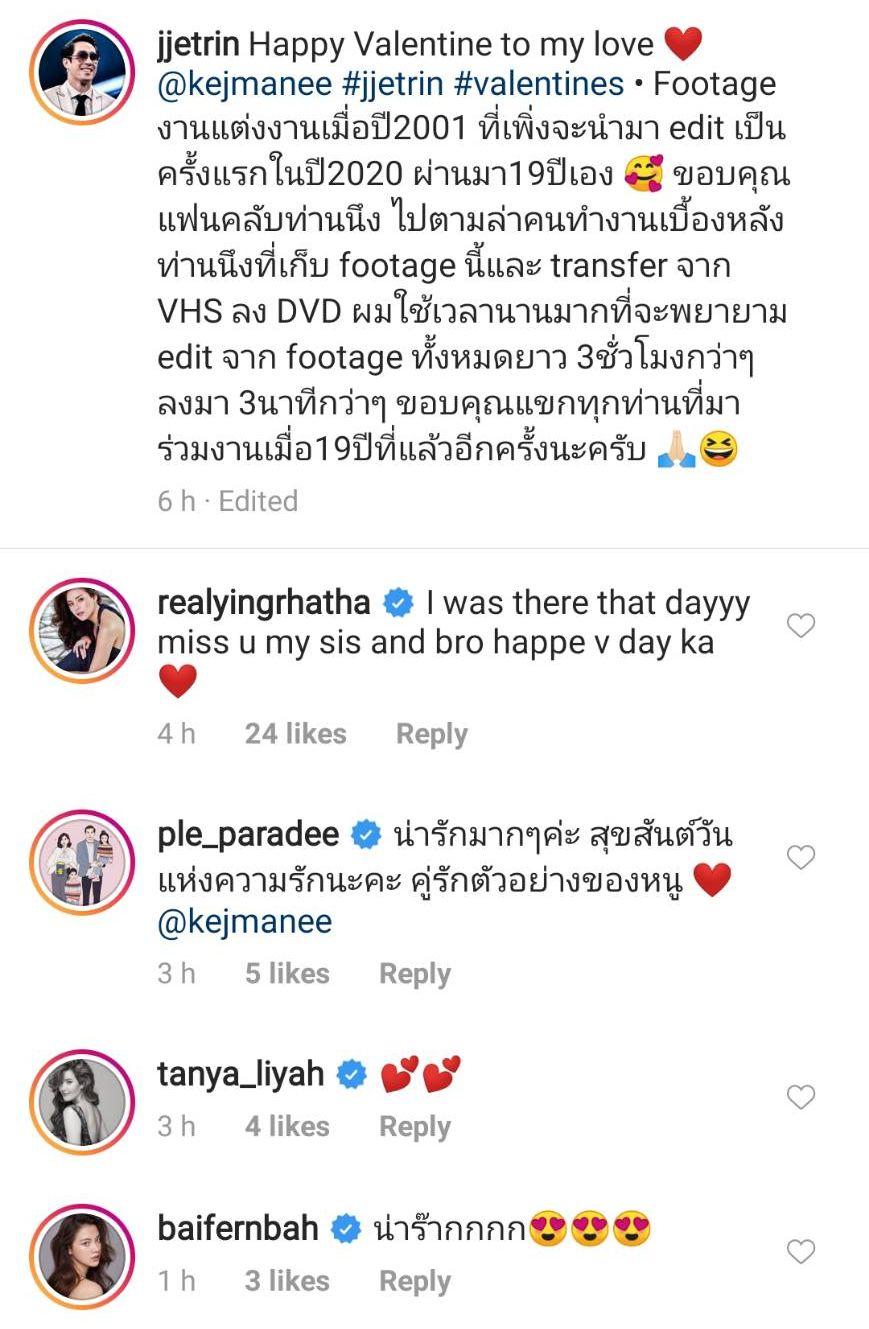Open realyingrhatha's profile avatar
Screen dimensions: 869x1329
[82, 630]
